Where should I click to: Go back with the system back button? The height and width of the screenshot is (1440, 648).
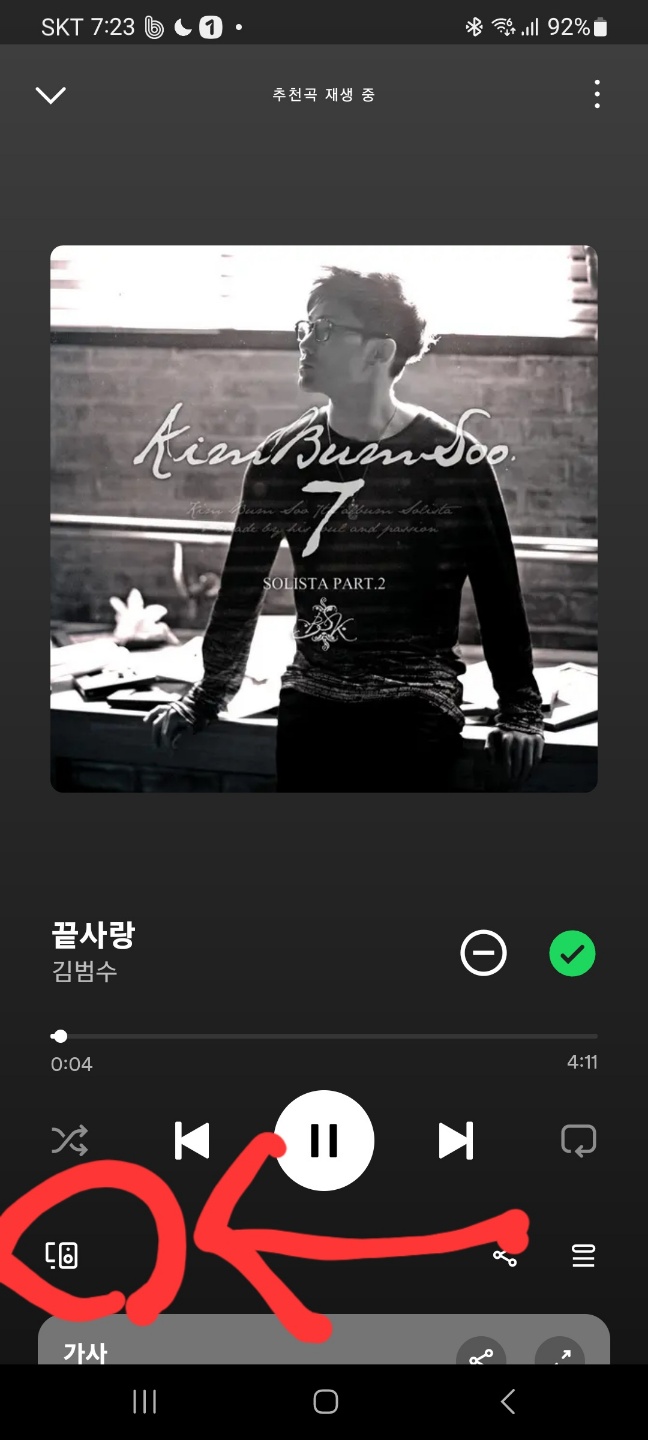click(507, 1402)
